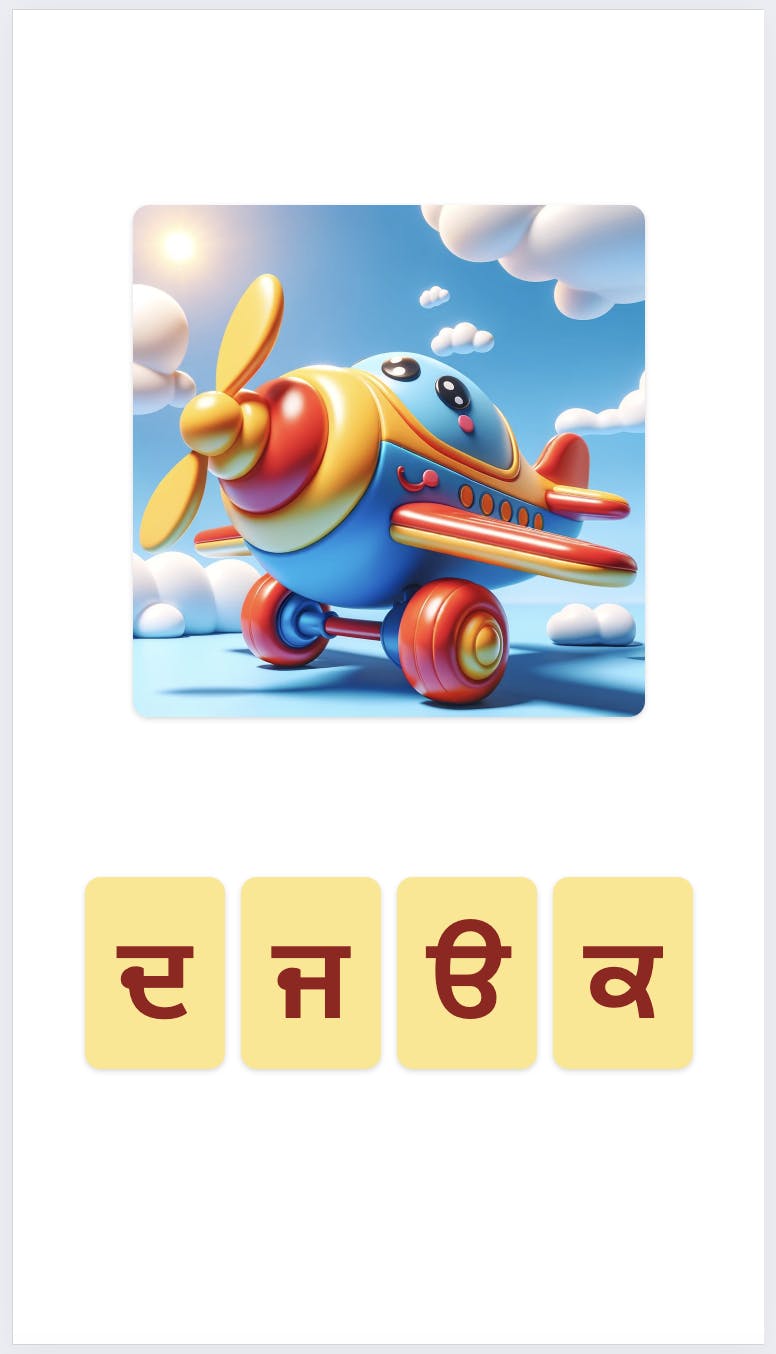Choose the letter ਜ tile
776x1354 pixels.
point(311,973)
